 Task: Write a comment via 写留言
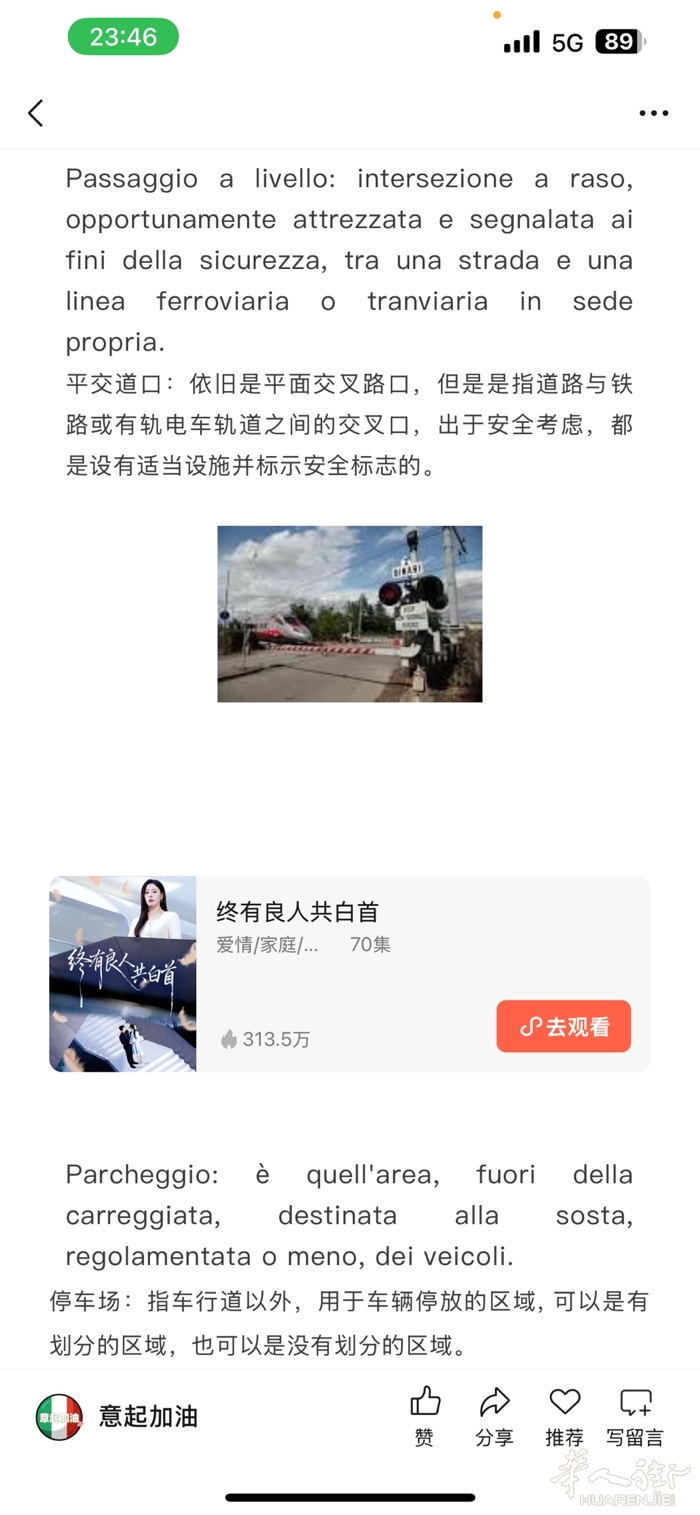click(635, 1416)
